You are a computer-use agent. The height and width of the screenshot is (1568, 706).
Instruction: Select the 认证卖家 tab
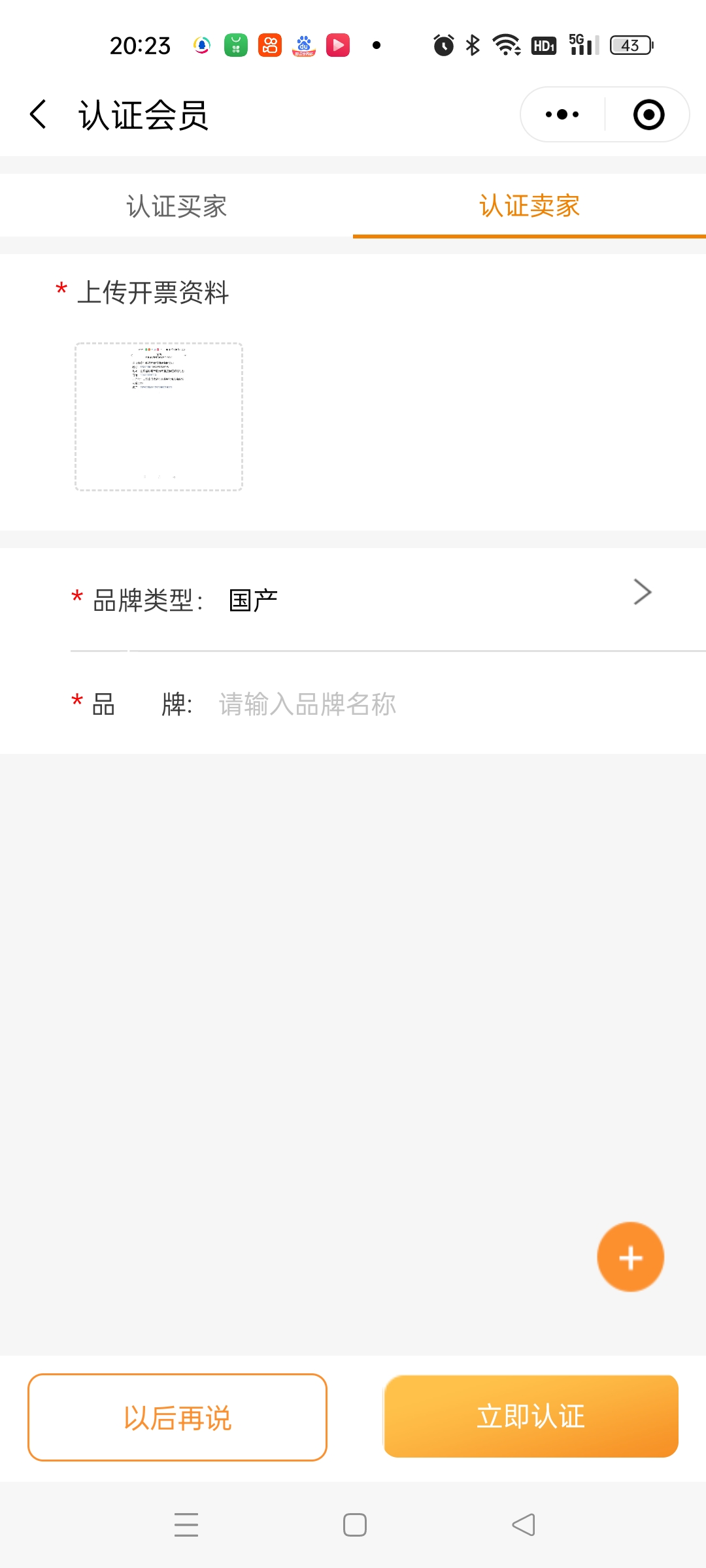pyautogui.click(x=529, y=206)
